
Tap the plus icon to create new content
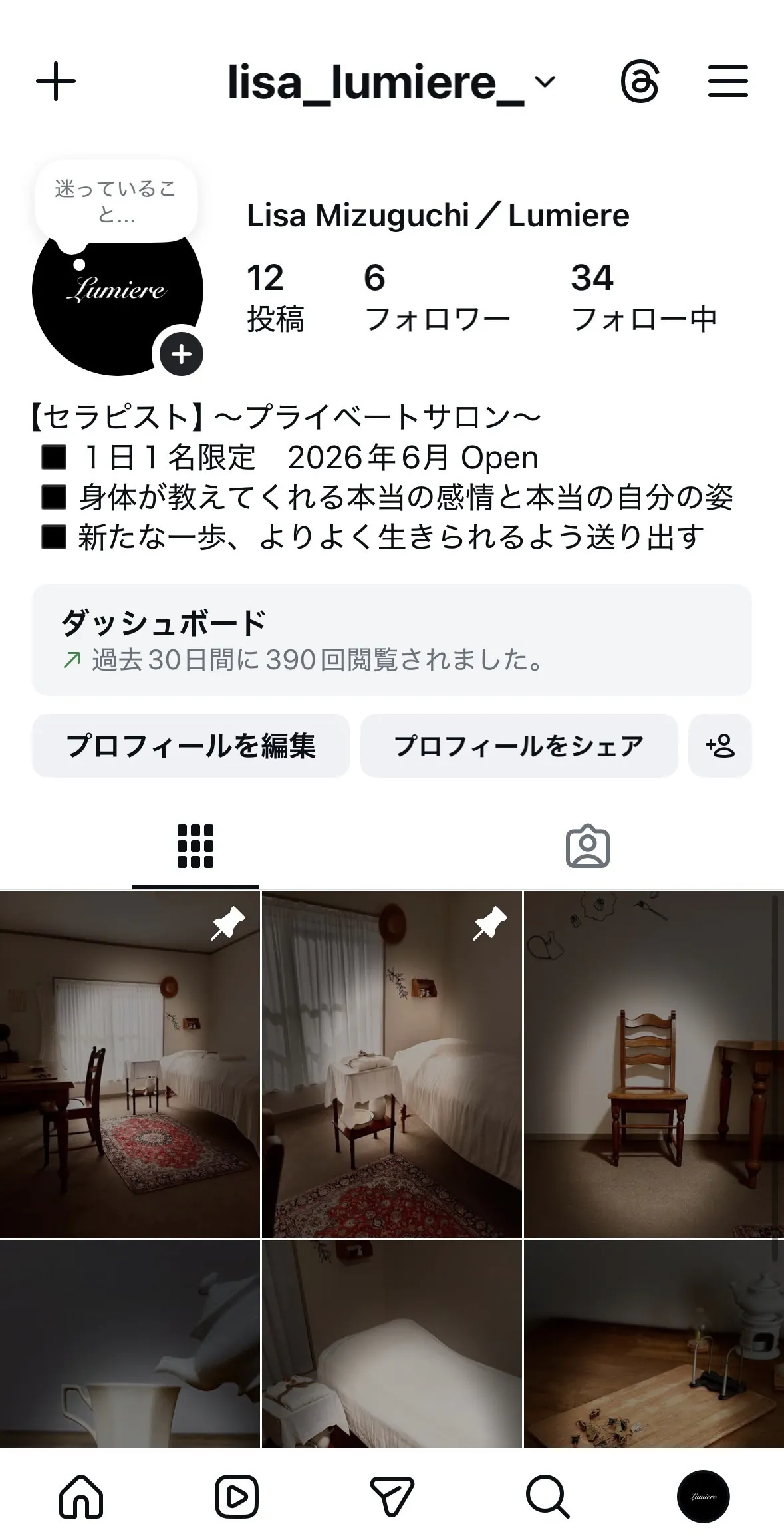(56, 82)
